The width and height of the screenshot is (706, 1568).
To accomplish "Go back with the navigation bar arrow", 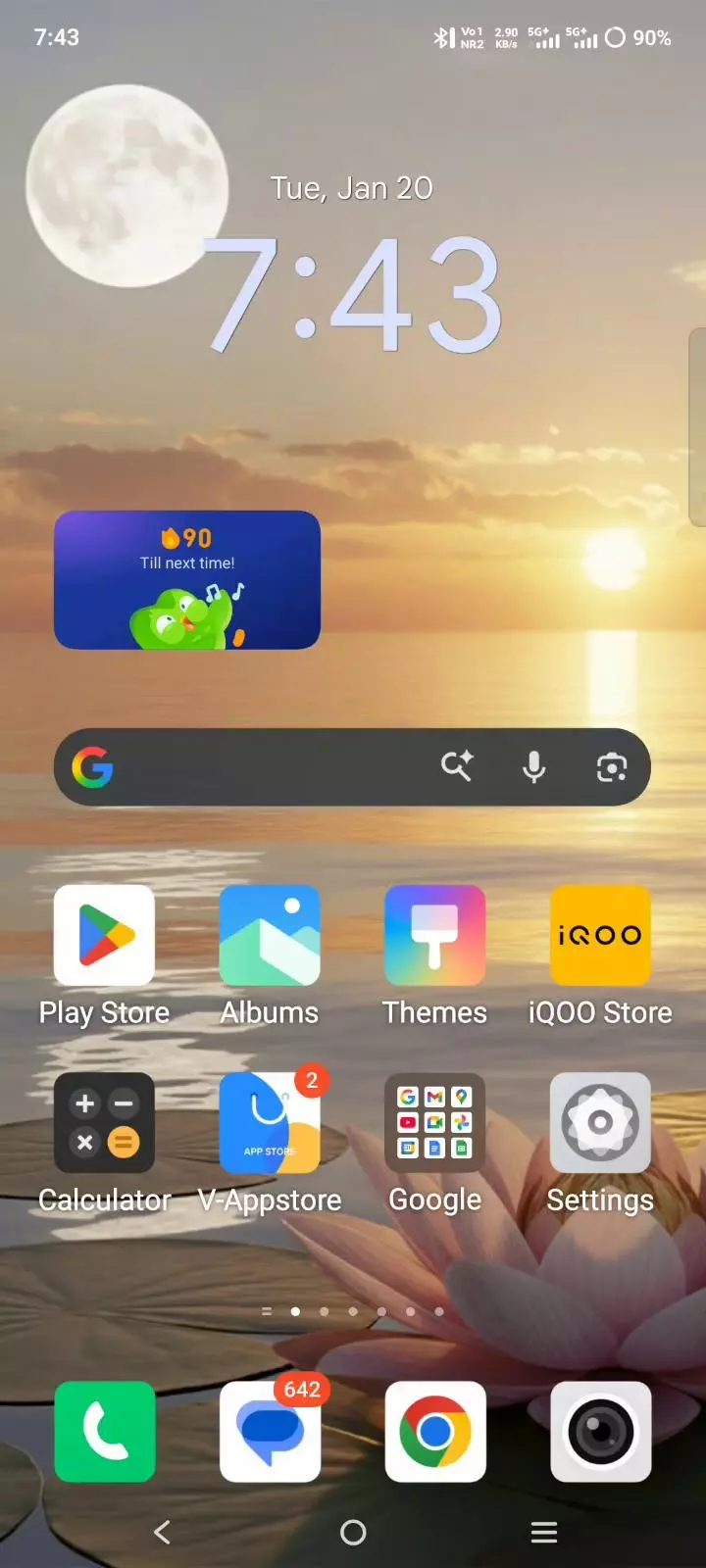I will click(x=163, y=1532).
